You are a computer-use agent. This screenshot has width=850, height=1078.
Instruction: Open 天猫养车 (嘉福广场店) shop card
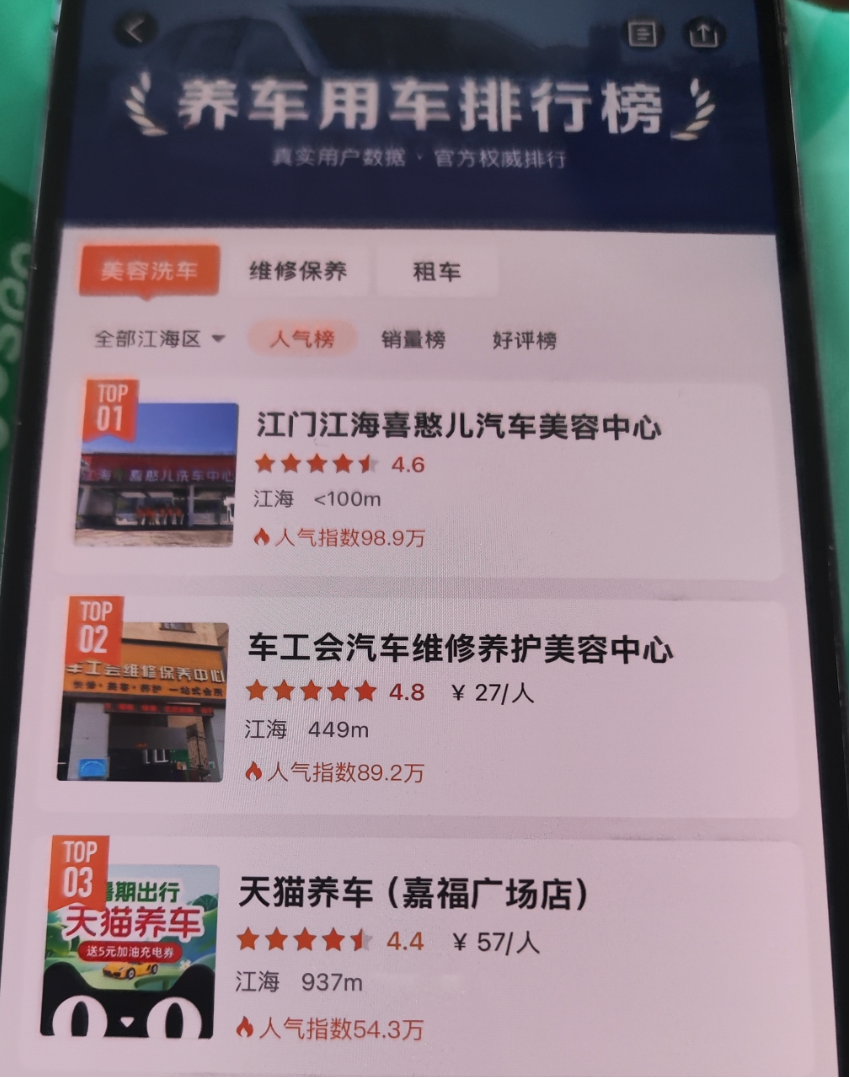(x=412, y=891)
